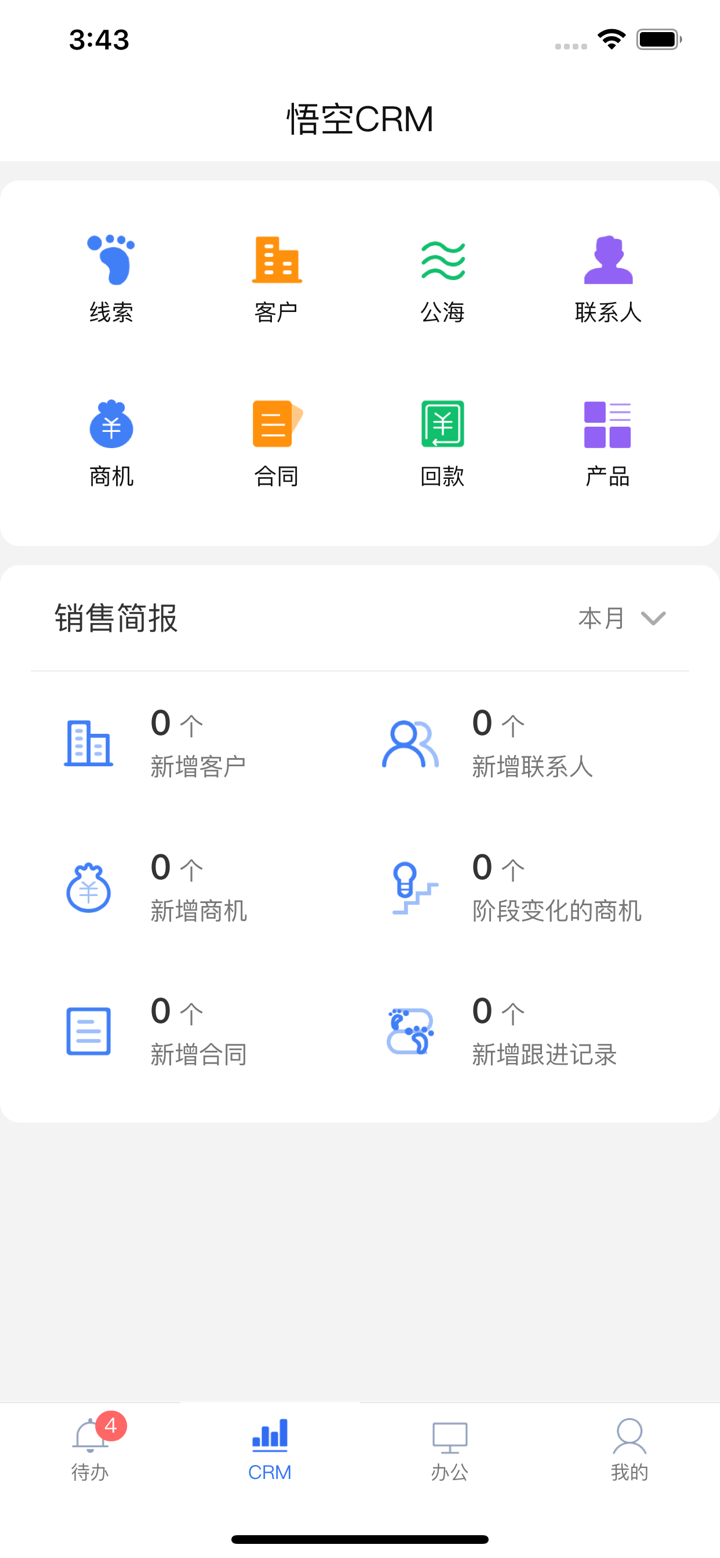Open the 产品 (Products) grid icon
720x1558 pixels.
pos(609,422)
